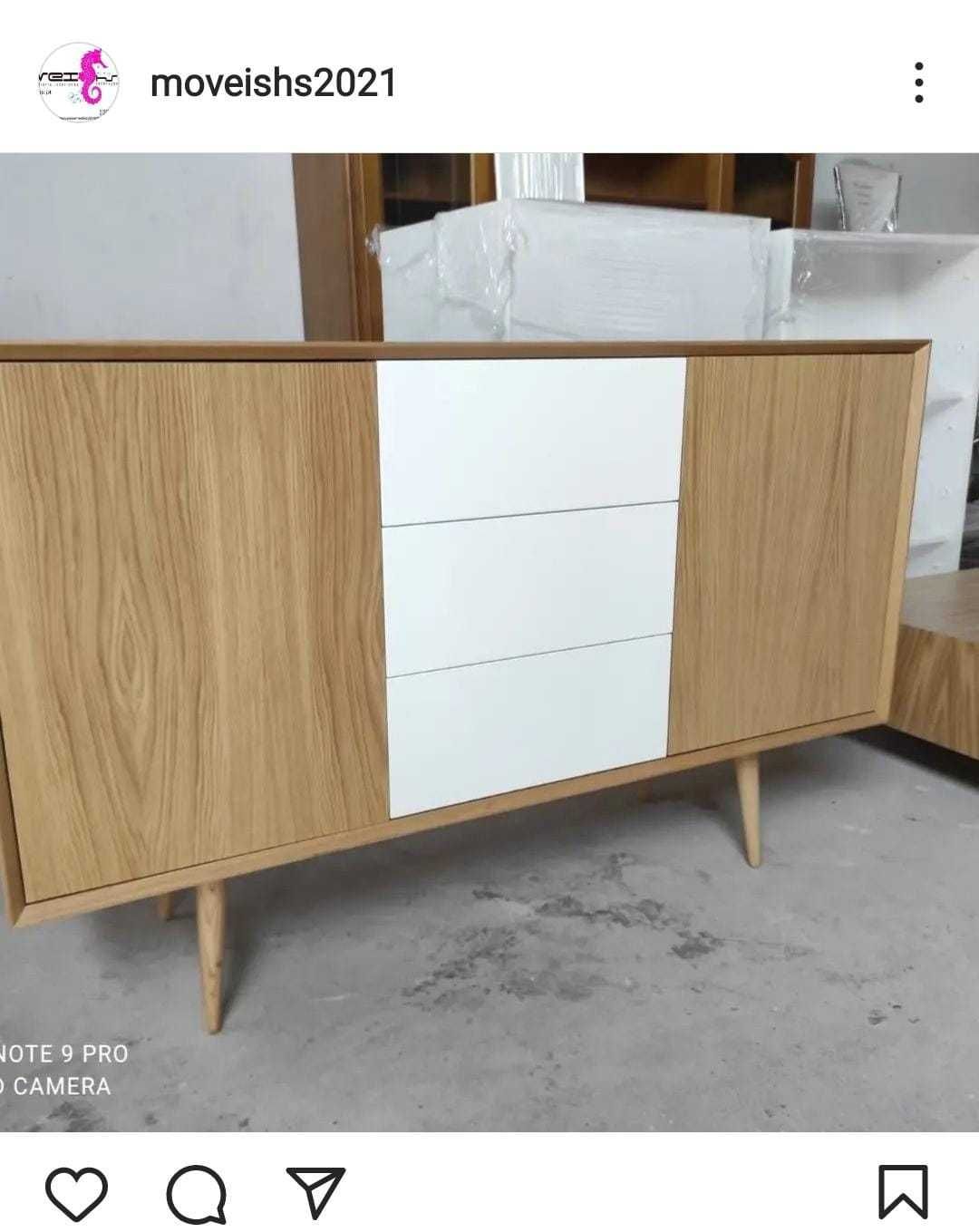This screenshot has height=1232, width=979.
Task: Open comments with the speech bubble icon
Action: coord(196,1194)
